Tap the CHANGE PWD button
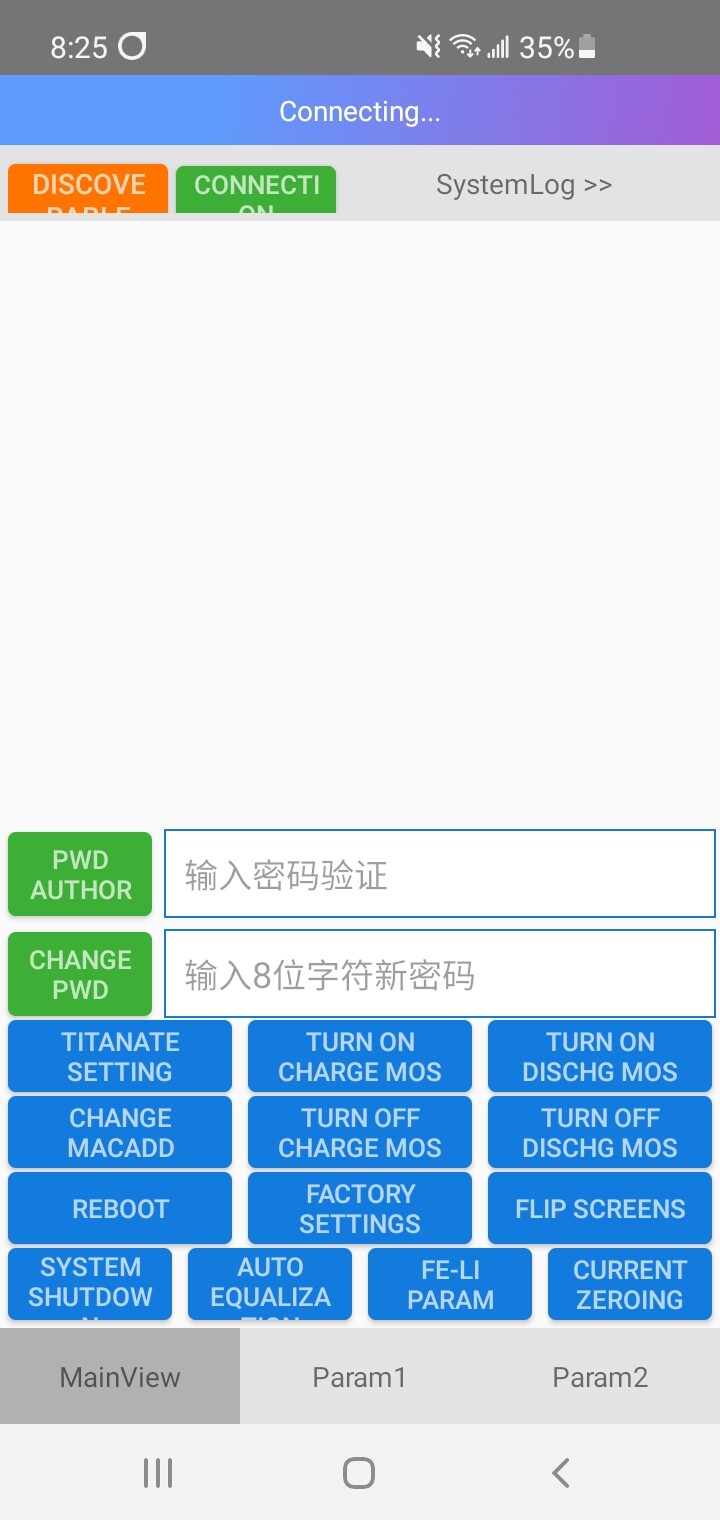Screen dimensions: 720x1520 coord(80,975)
